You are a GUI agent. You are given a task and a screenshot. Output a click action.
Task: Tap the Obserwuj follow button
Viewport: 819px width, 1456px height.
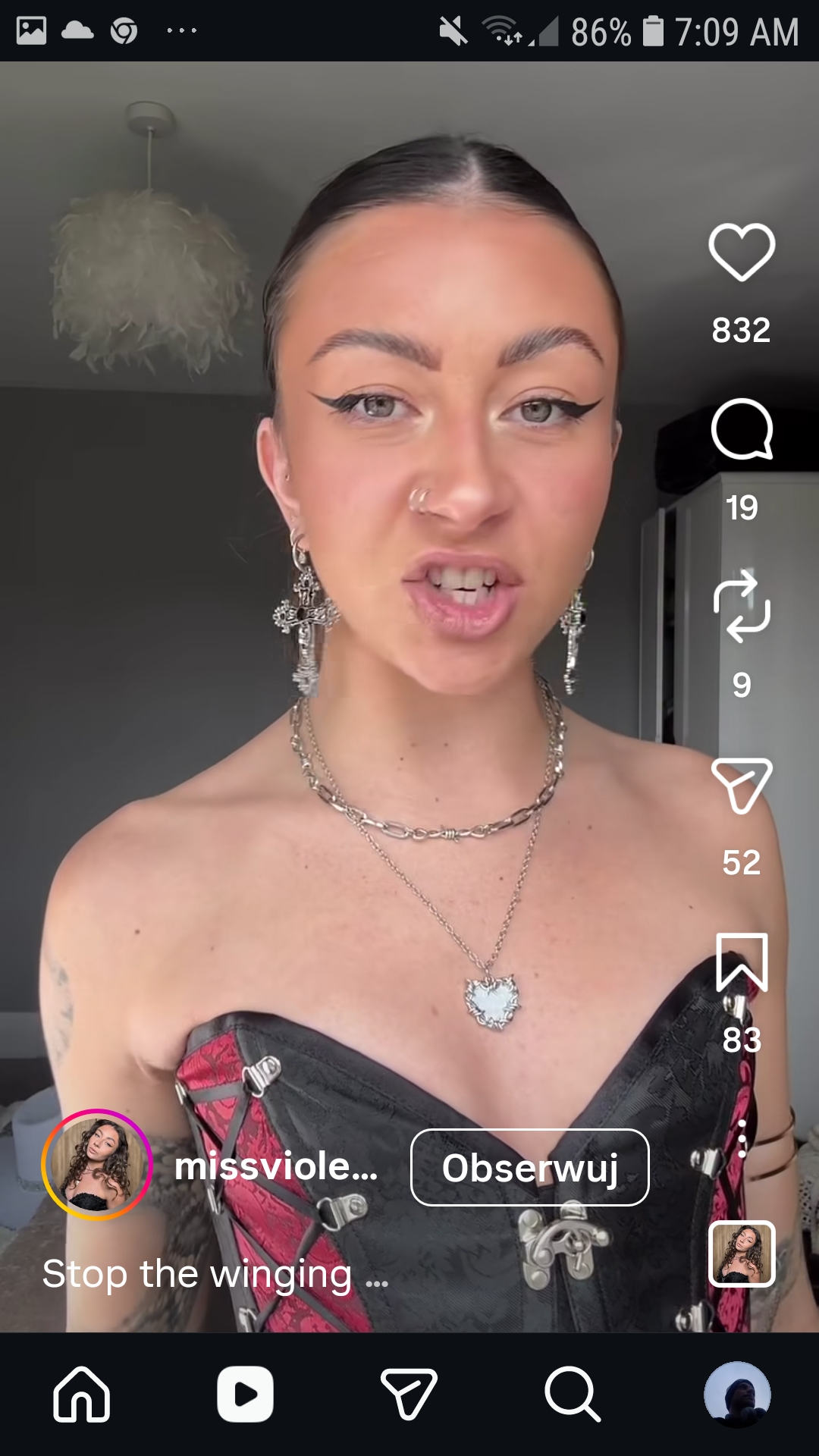pos(529,1167)
